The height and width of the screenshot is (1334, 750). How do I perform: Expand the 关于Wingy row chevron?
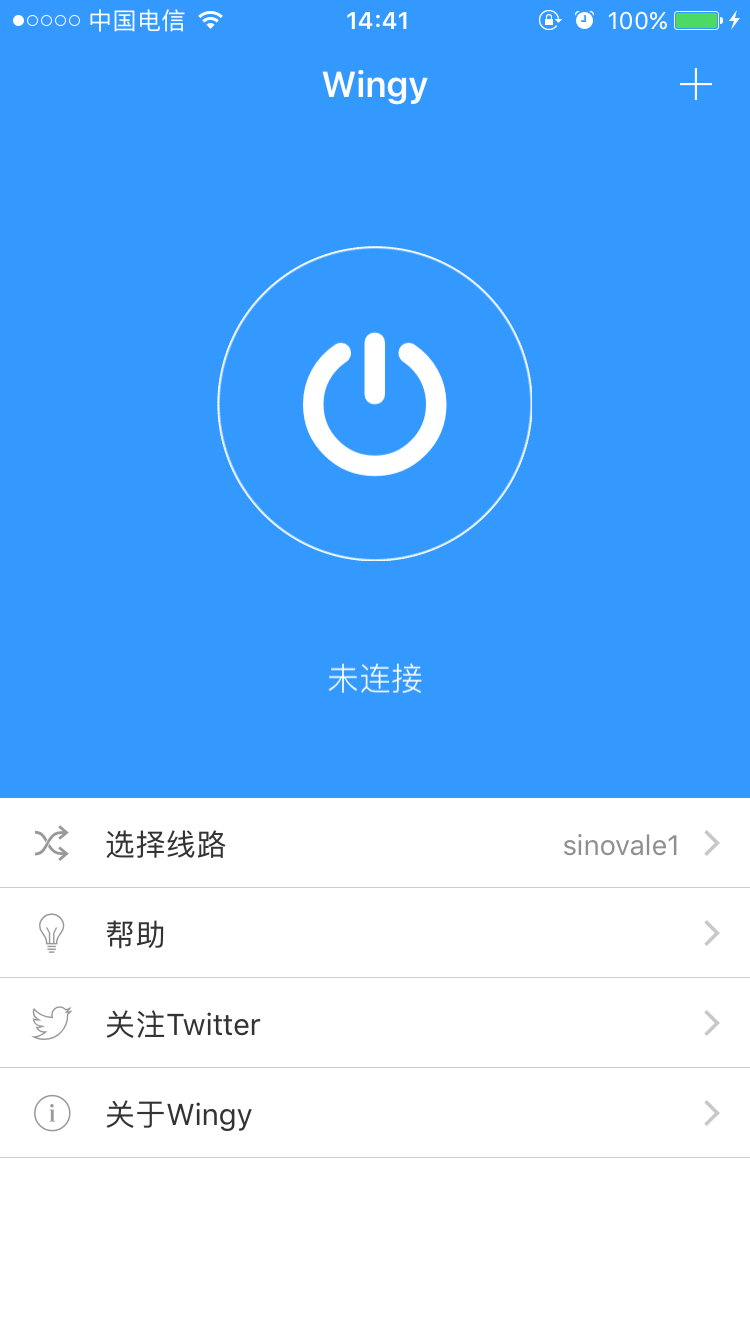coord(711,1112)
